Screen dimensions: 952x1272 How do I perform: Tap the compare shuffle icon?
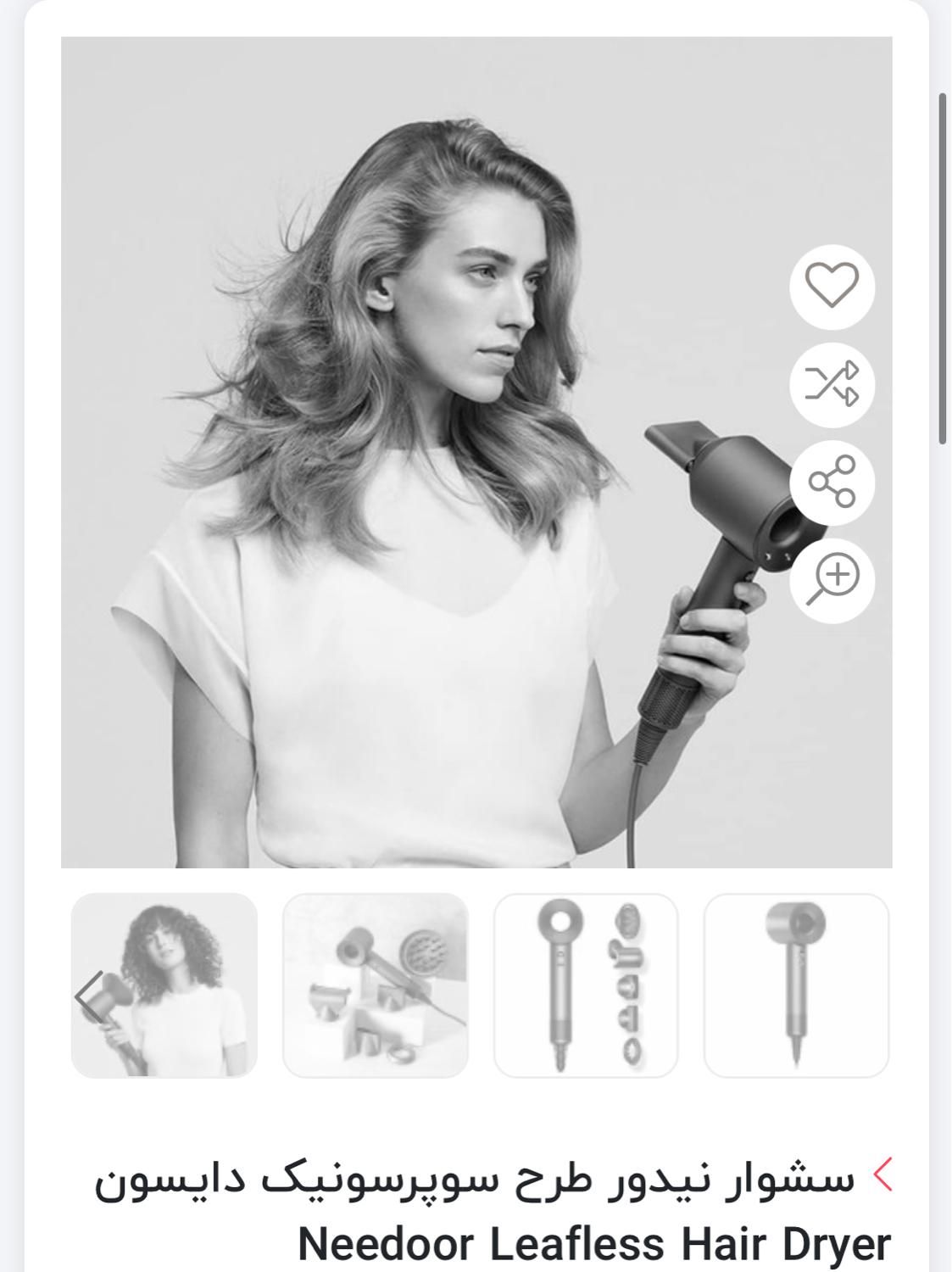832,384
